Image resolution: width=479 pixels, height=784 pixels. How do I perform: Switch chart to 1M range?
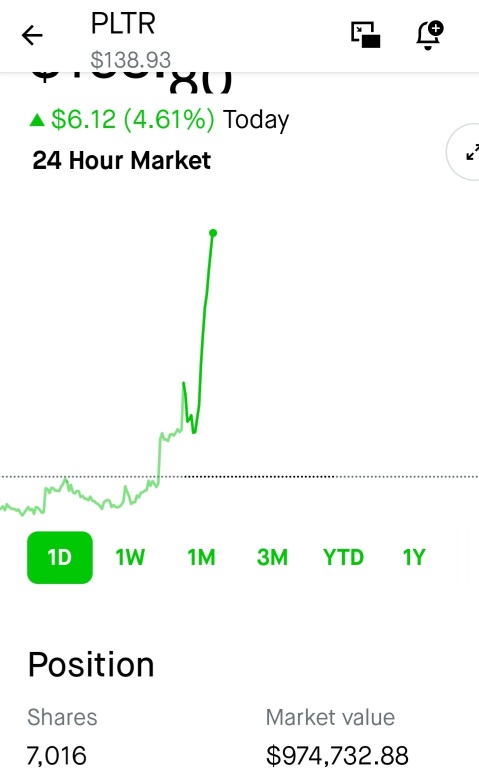(201, 557)
